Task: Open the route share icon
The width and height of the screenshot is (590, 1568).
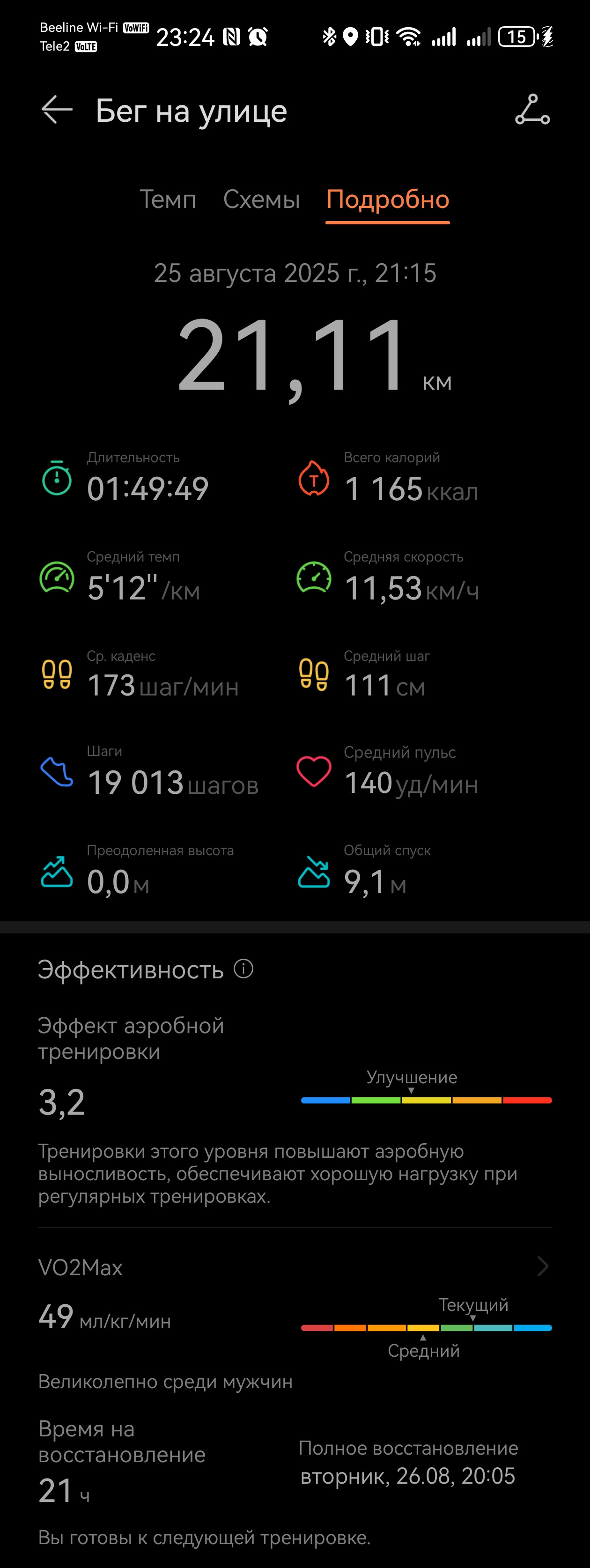Action: click(532, 110)
